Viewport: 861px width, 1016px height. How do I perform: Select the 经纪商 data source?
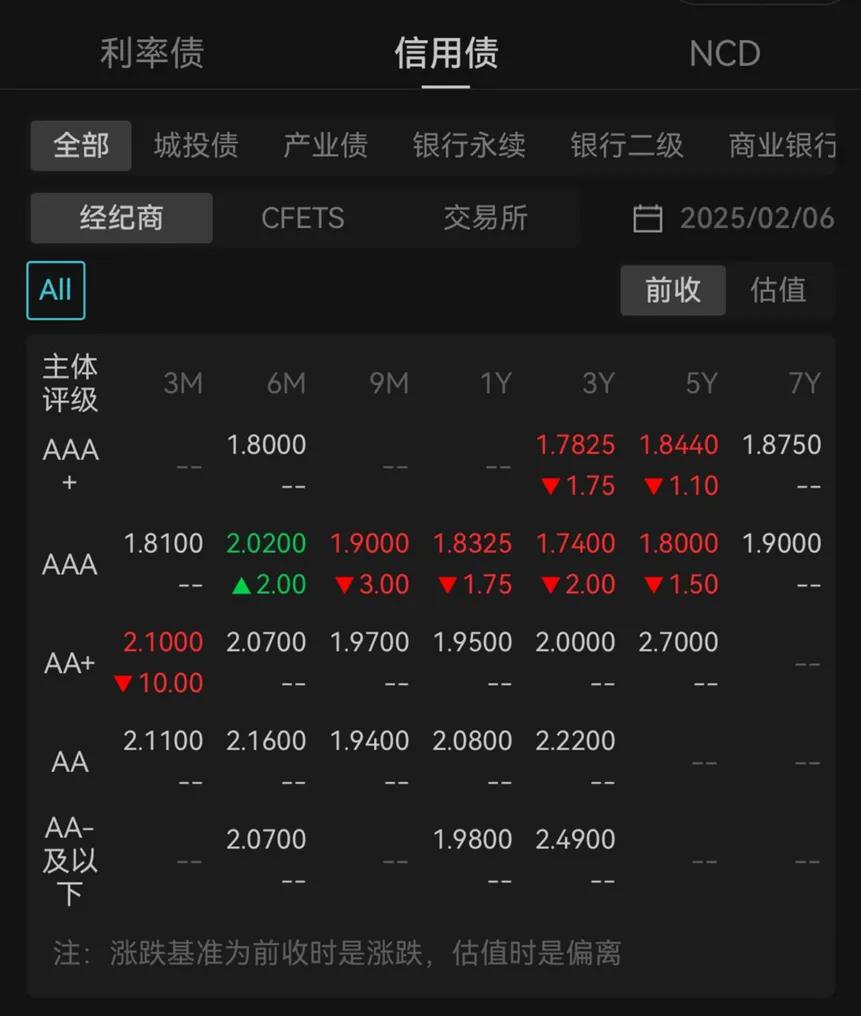[121, 218]
